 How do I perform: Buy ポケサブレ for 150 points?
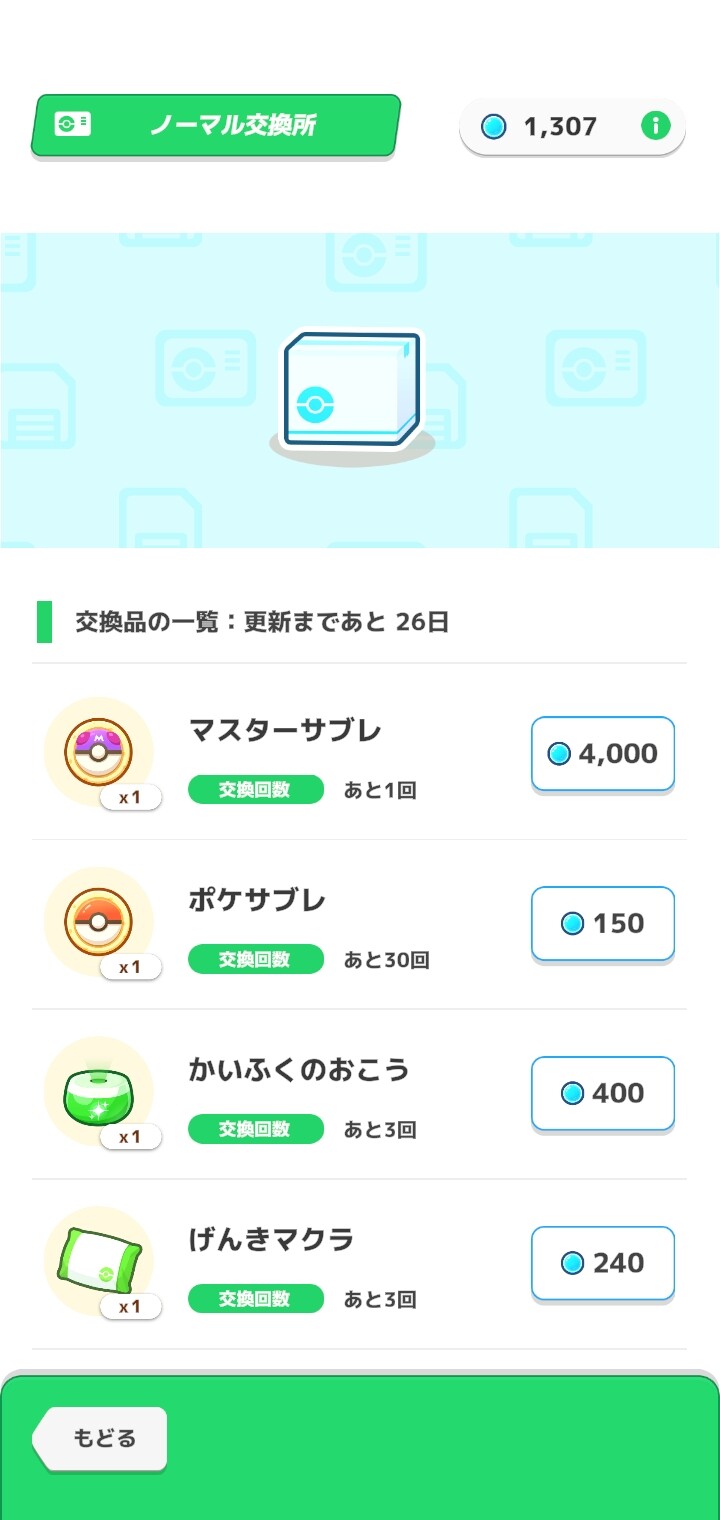tap(602, 923)
